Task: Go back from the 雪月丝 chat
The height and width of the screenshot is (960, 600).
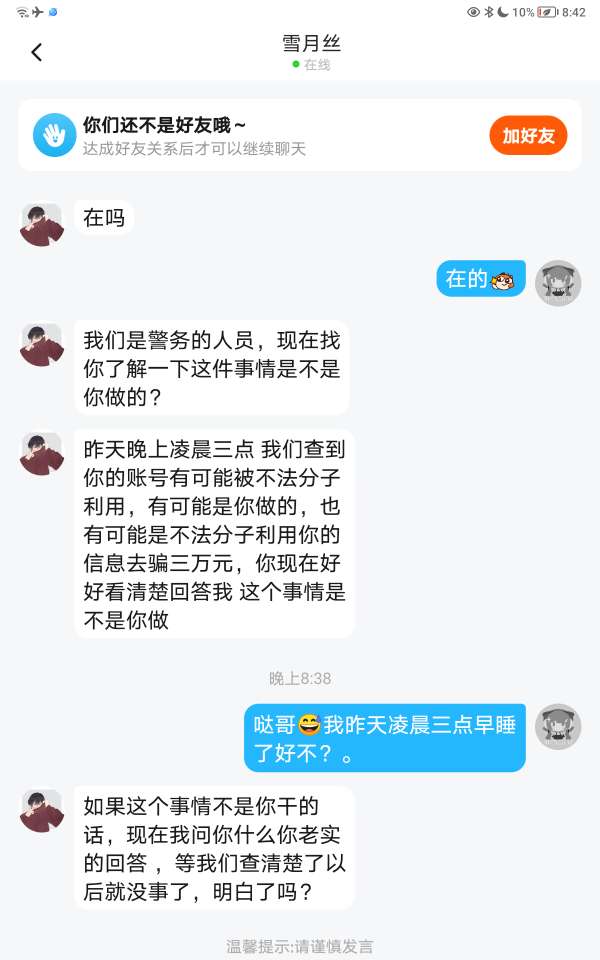Action: pyautogui.click(x=37, y=53)
